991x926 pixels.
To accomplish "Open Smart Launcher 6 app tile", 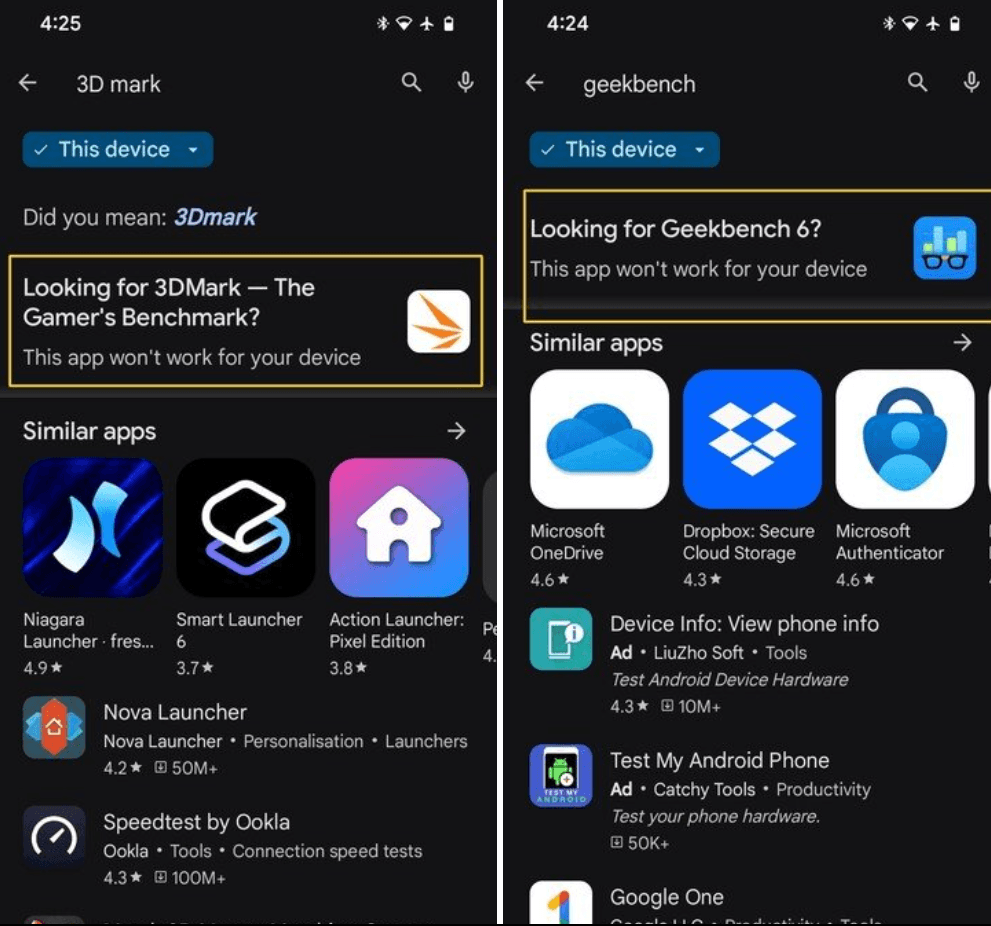I will [x=245, y=528].
